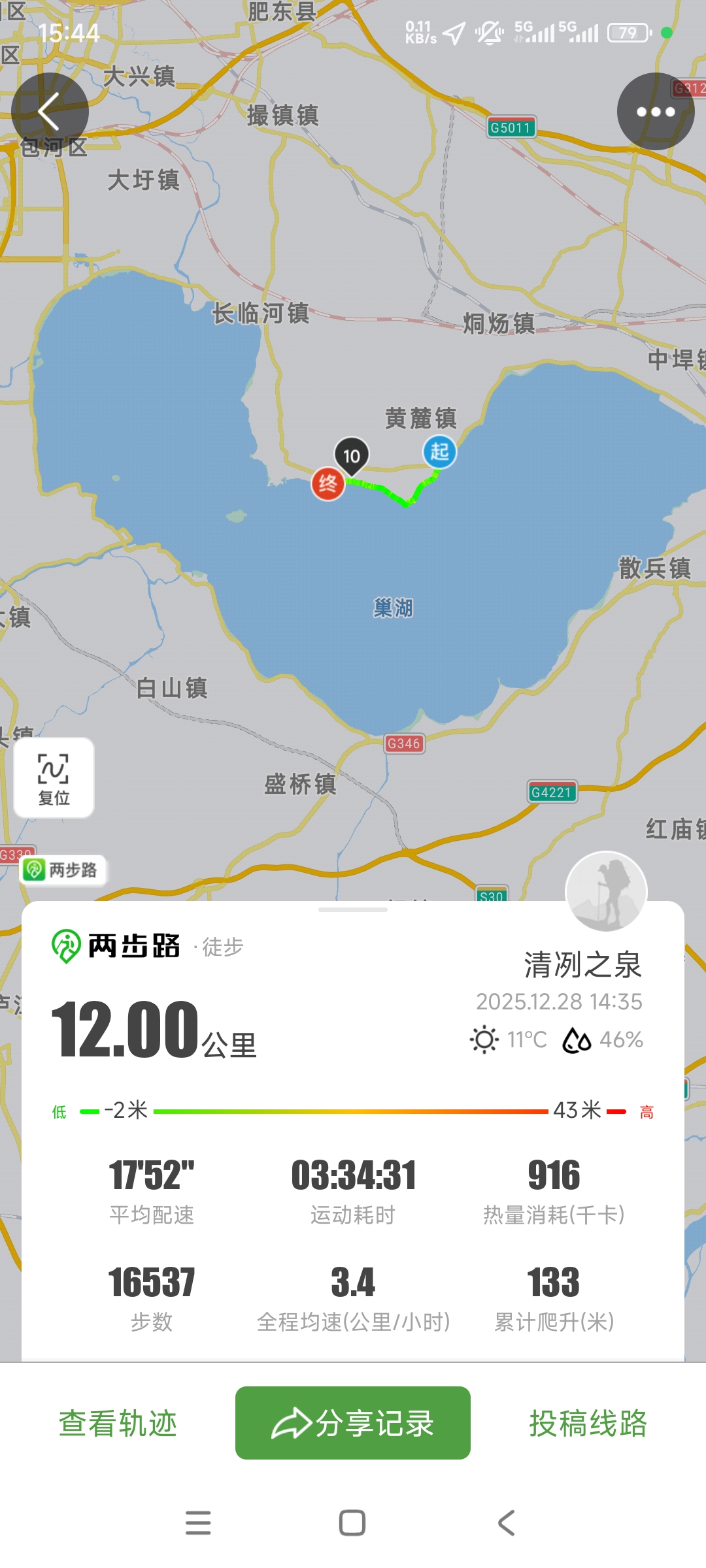Tap the blue 起 start point marker
The image size is (706, 1568).
[439, 451]
